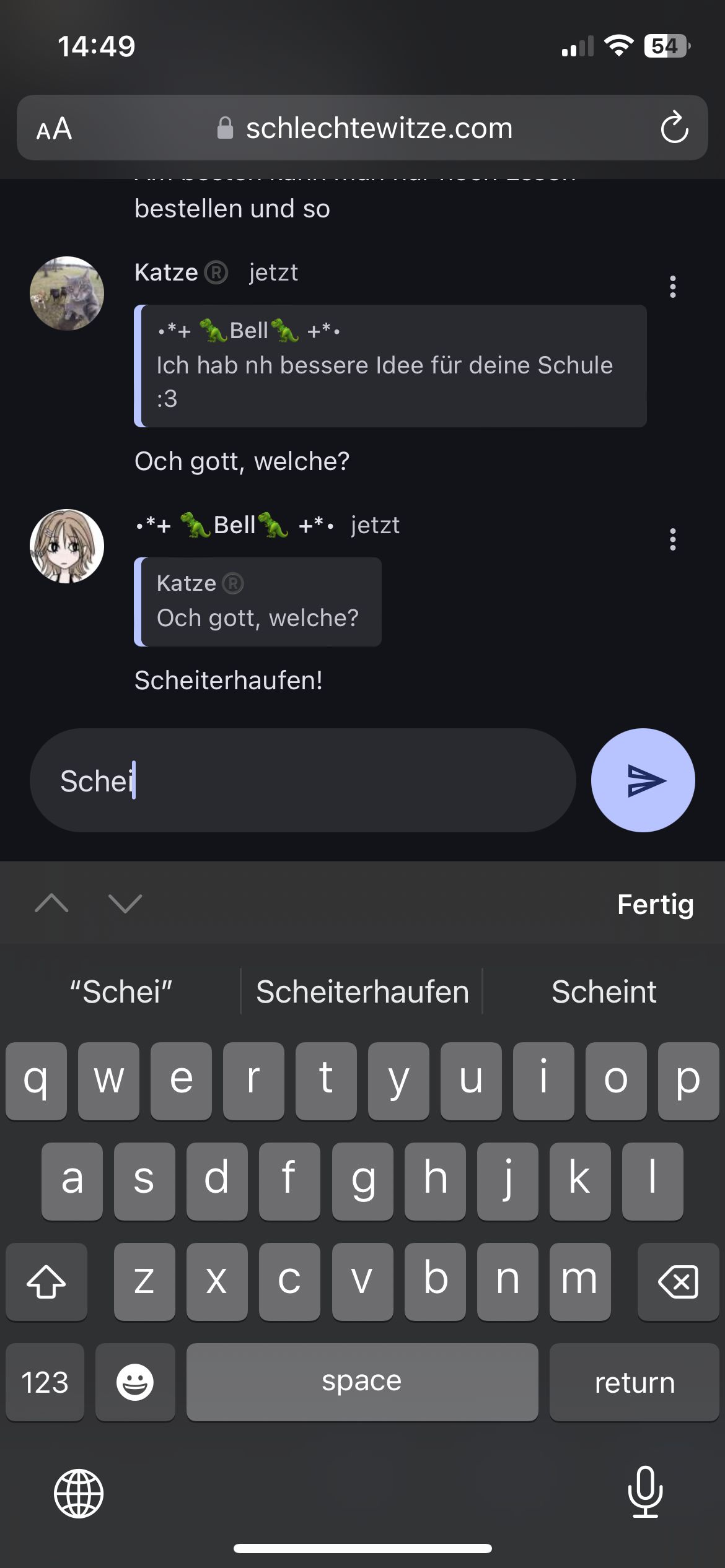Choose the Scheiterhaufen keyboard suggestion
Image resolution: width=725 pixels, height=1568 pixels.
[x=362, y=991]
